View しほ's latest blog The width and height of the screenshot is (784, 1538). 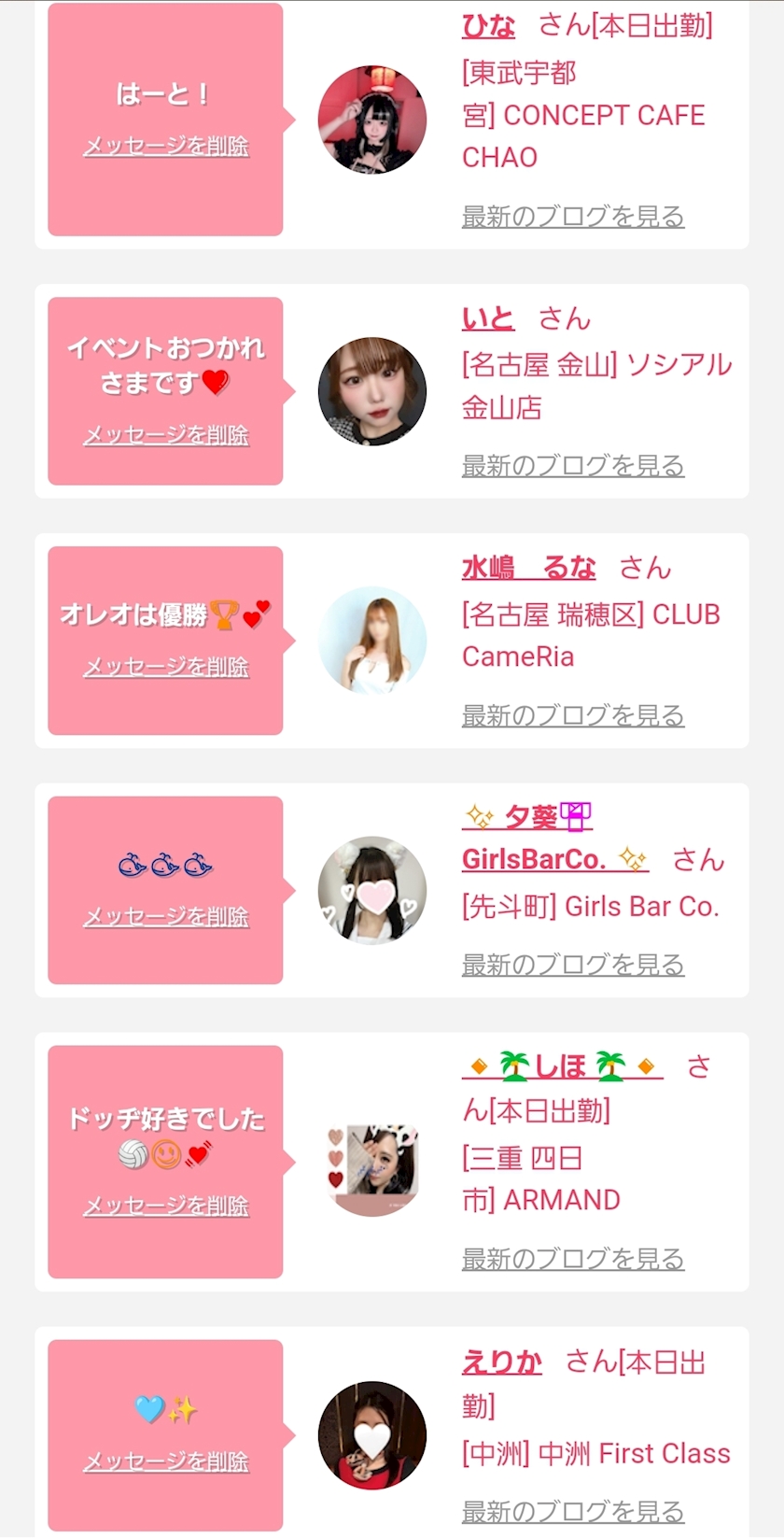coord(573,1259)
